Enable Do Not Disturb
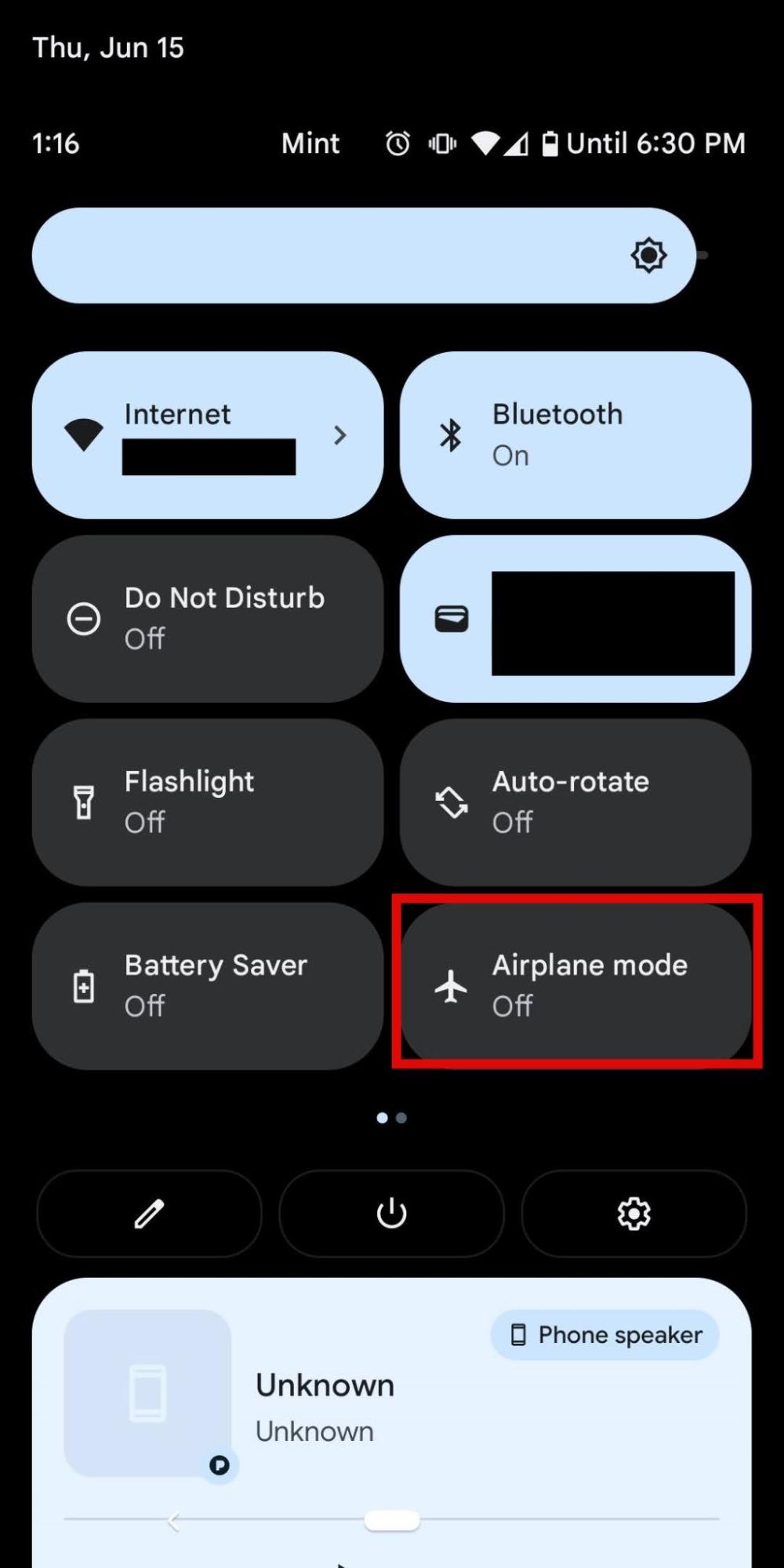 pyautogui.click(x=208, y=618)
